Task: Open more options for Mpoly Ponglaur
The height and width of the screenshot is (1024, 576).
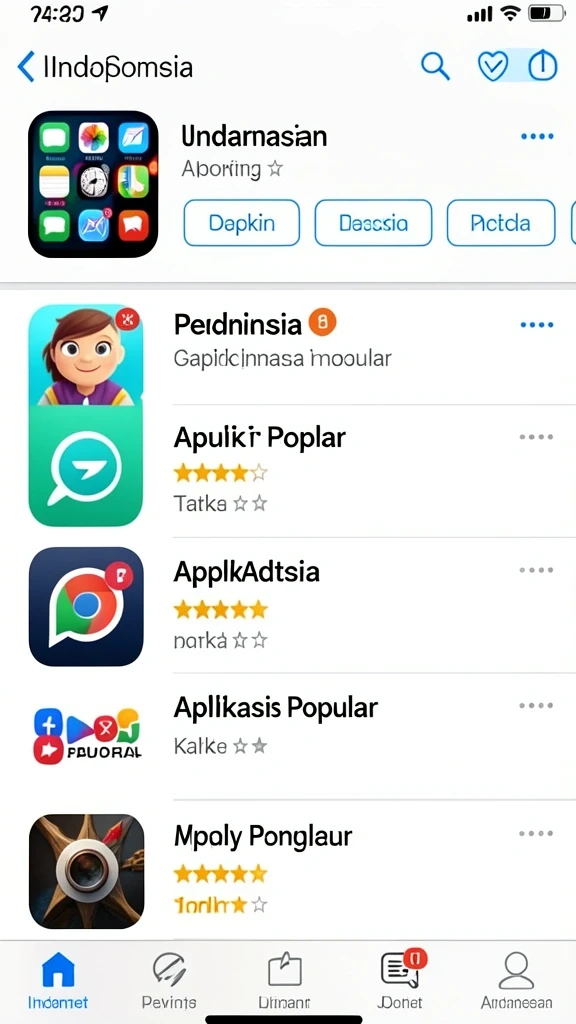Action: tap(537, 833)
